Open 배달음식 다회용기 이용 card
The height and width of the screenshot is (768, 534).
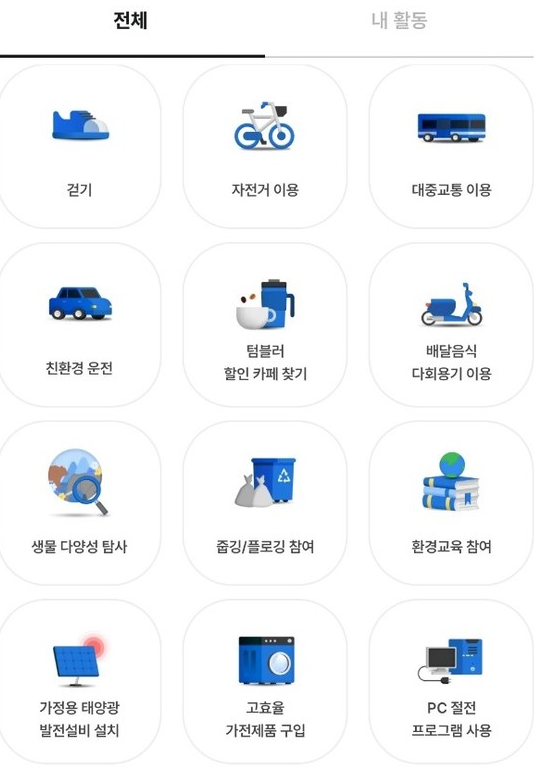tap(451, 324)
